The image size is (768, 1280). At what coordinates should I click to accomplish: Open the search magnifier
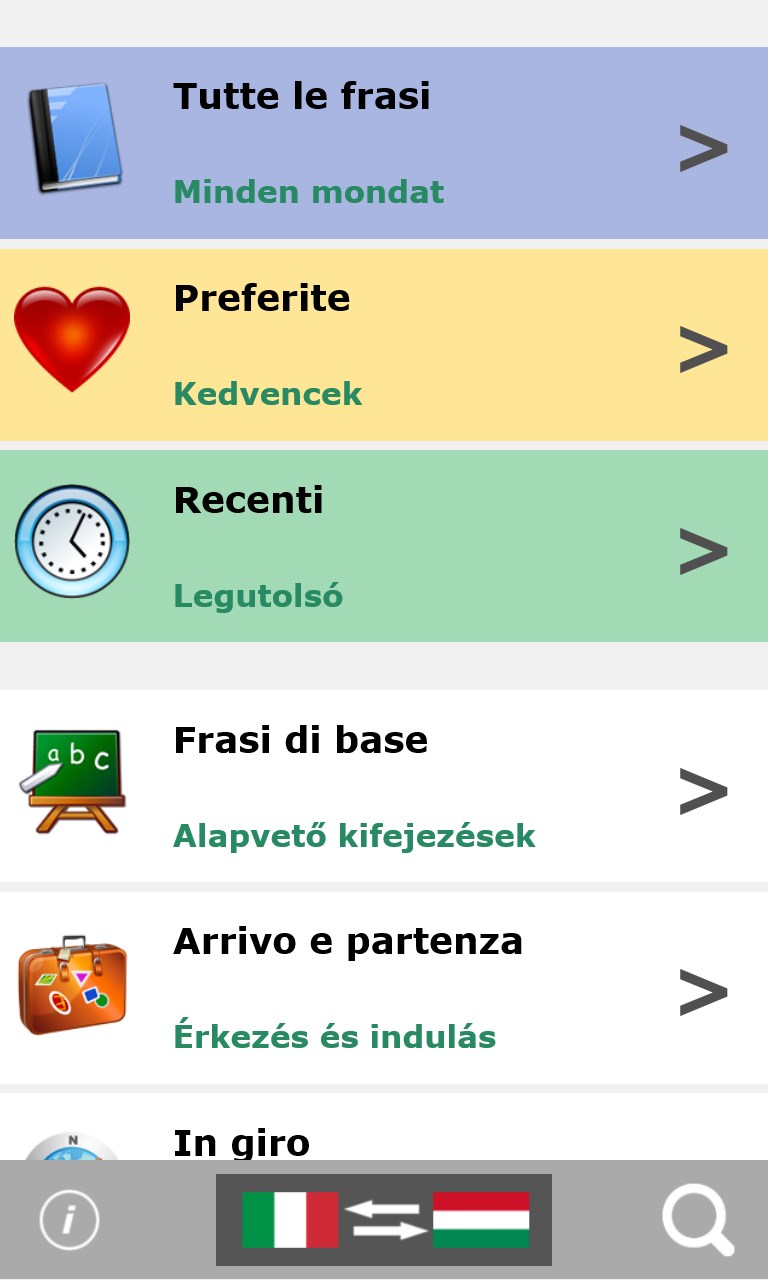[698, 1220]
